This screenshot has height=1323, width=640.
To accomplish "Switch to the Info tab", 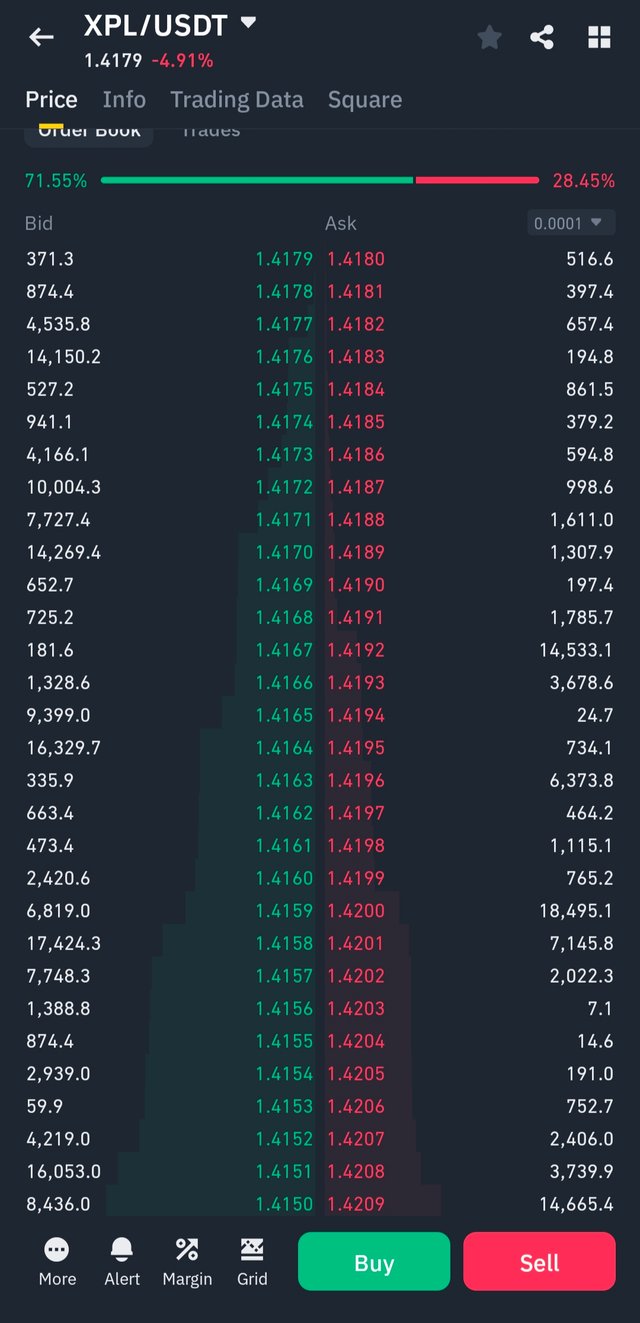I will (x=124, y=100).
